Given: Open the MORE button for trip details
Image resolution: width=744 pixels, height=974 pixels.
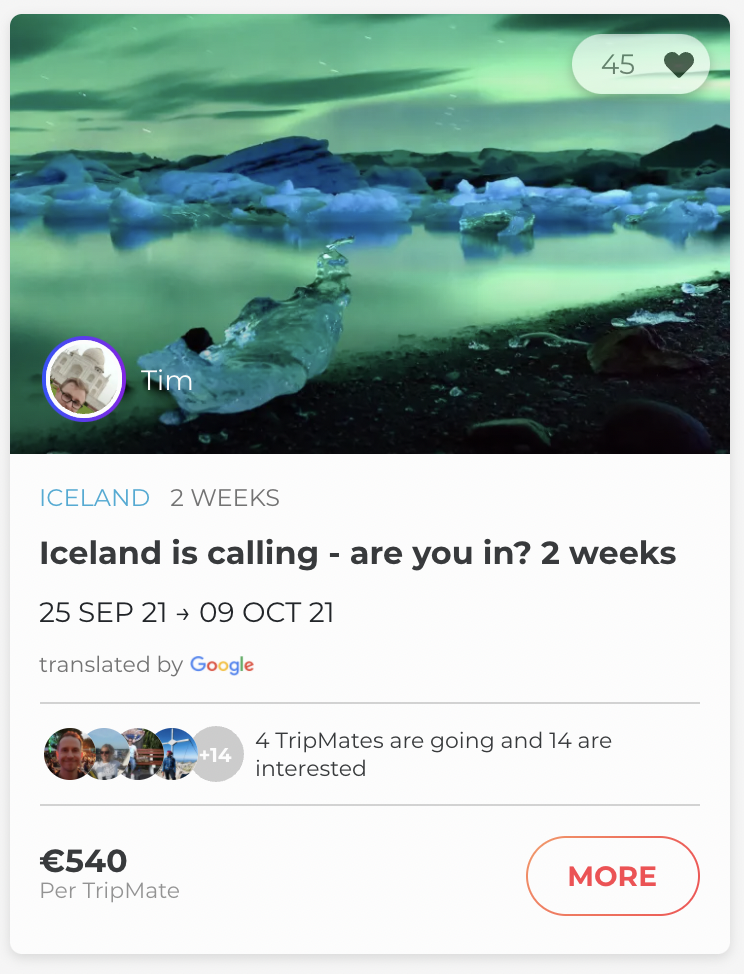Looking at the screenshot, I should [612, 876].
